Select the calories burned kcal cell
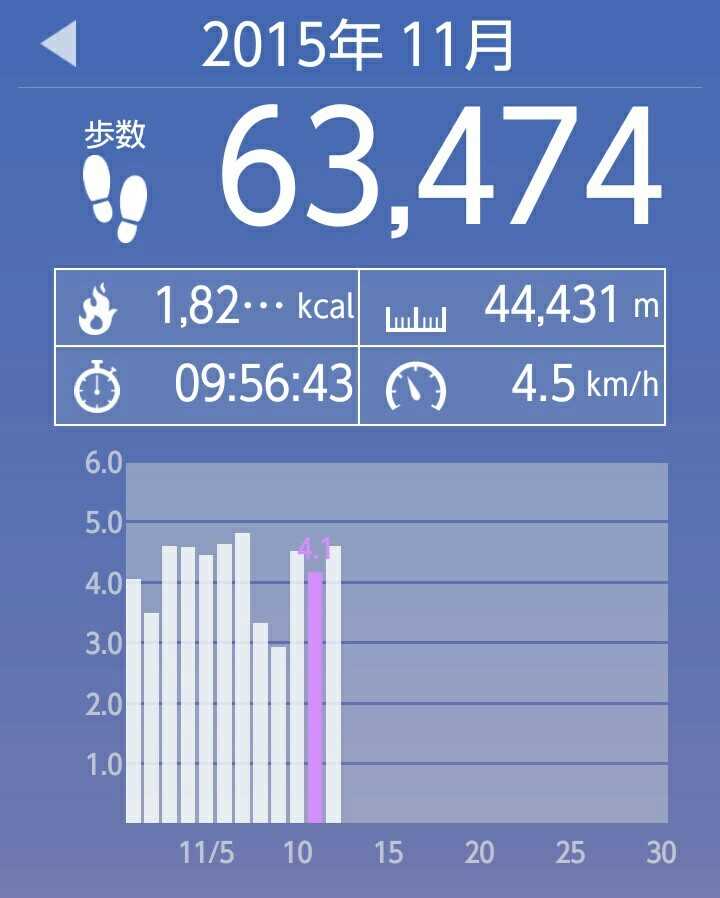The height and width of the screenshot is (898, 720). coord(207,307)
